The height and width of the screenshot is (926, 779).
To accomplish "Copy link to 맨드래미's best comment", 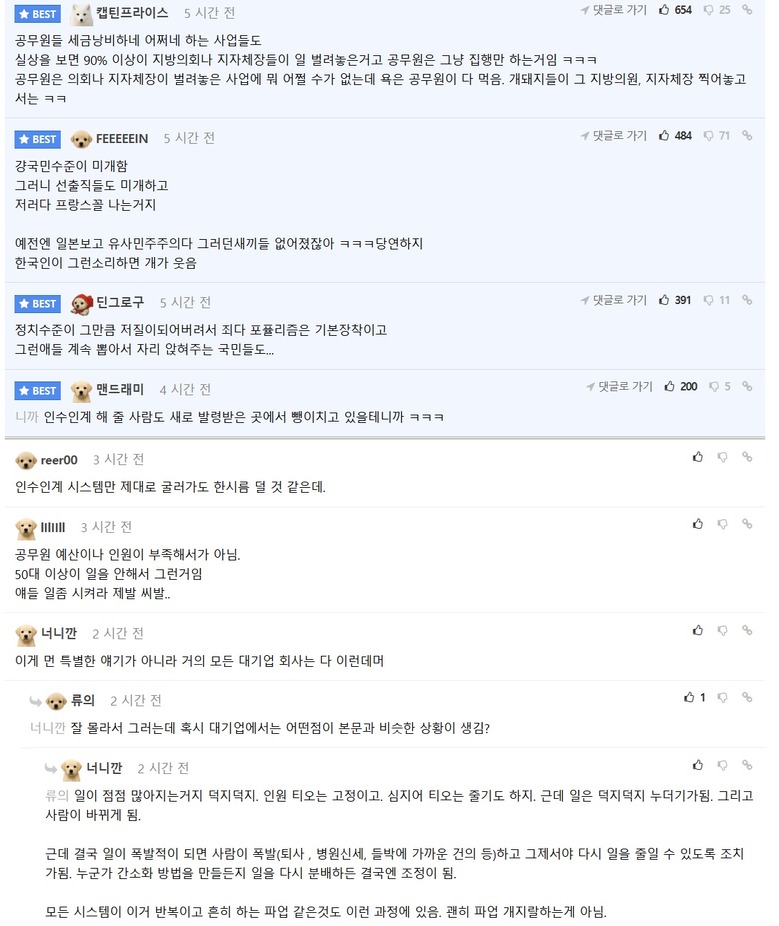I will pyautogui.click(x=747, y=387).
